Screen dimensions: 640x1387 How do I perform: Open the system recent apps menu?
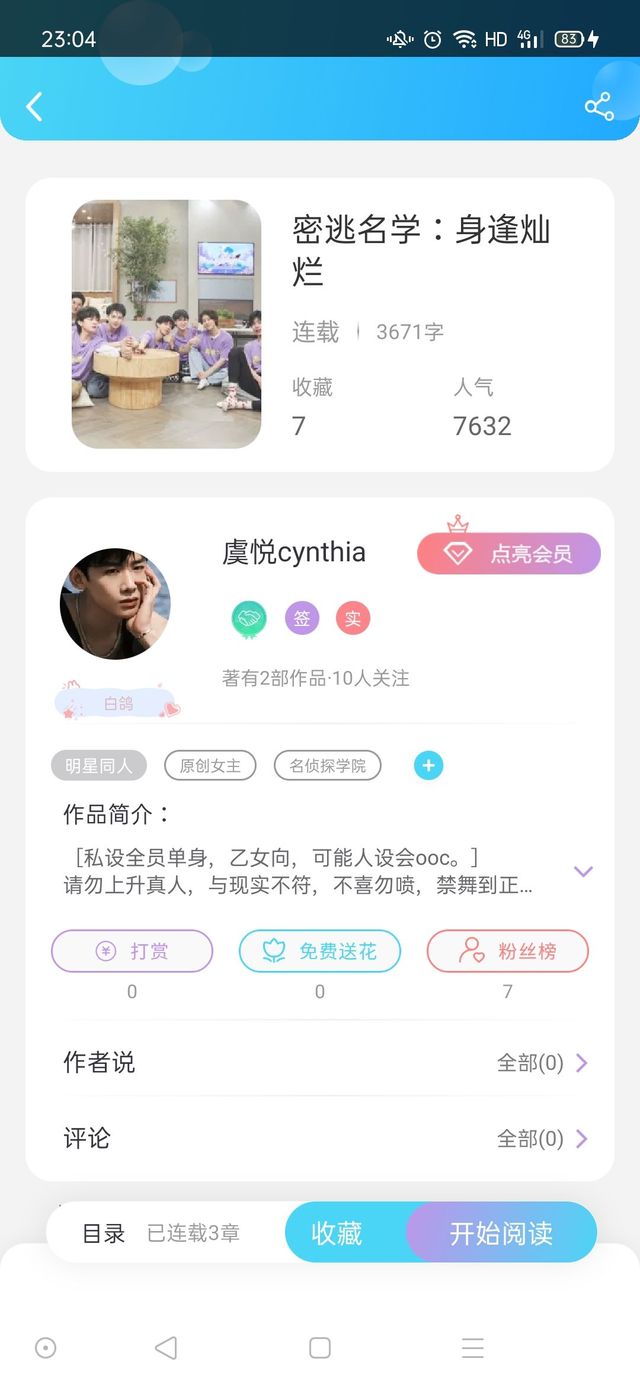tap(473, 1348)
